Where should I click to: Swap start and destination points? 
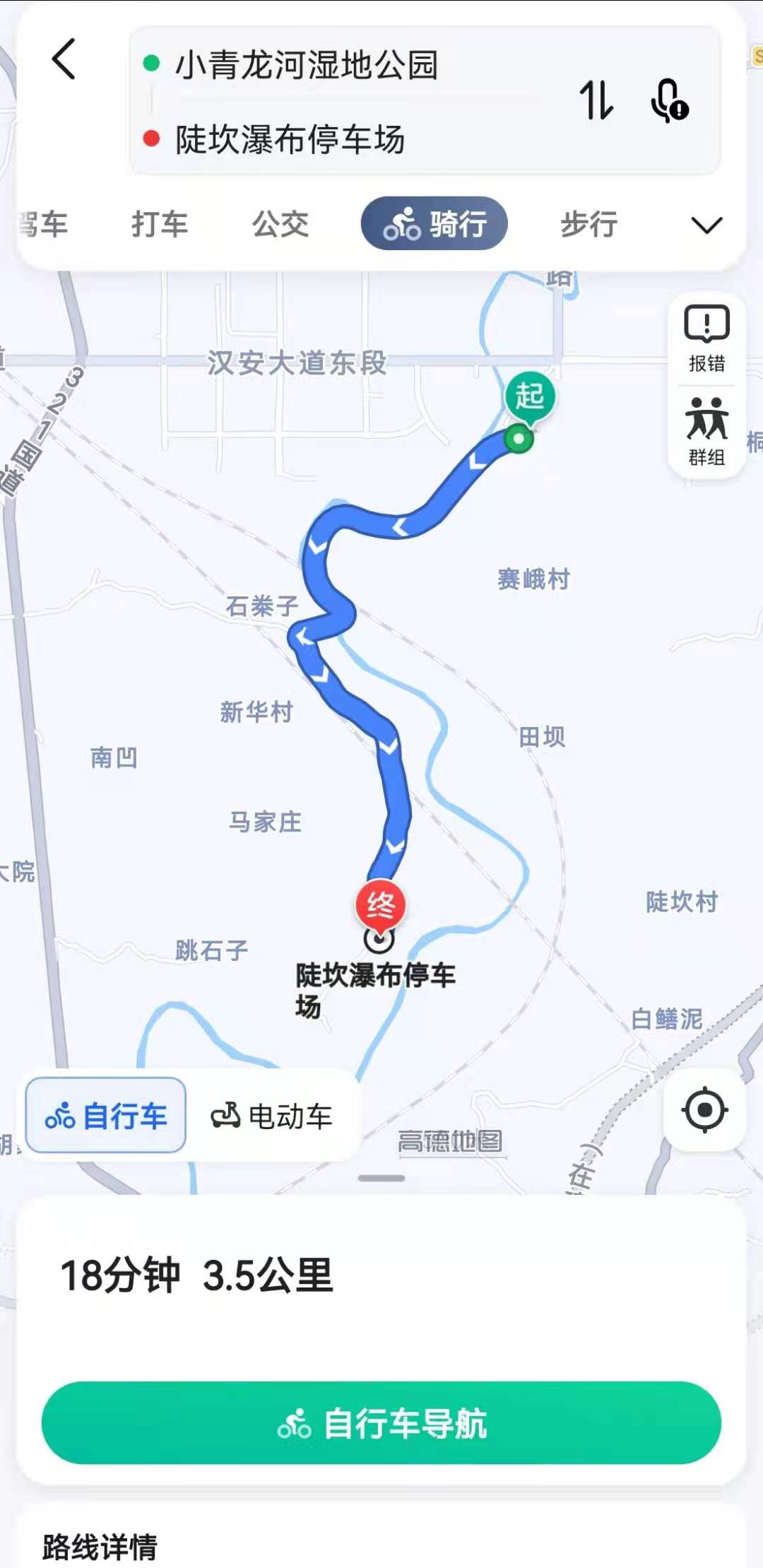click(596, 100)
